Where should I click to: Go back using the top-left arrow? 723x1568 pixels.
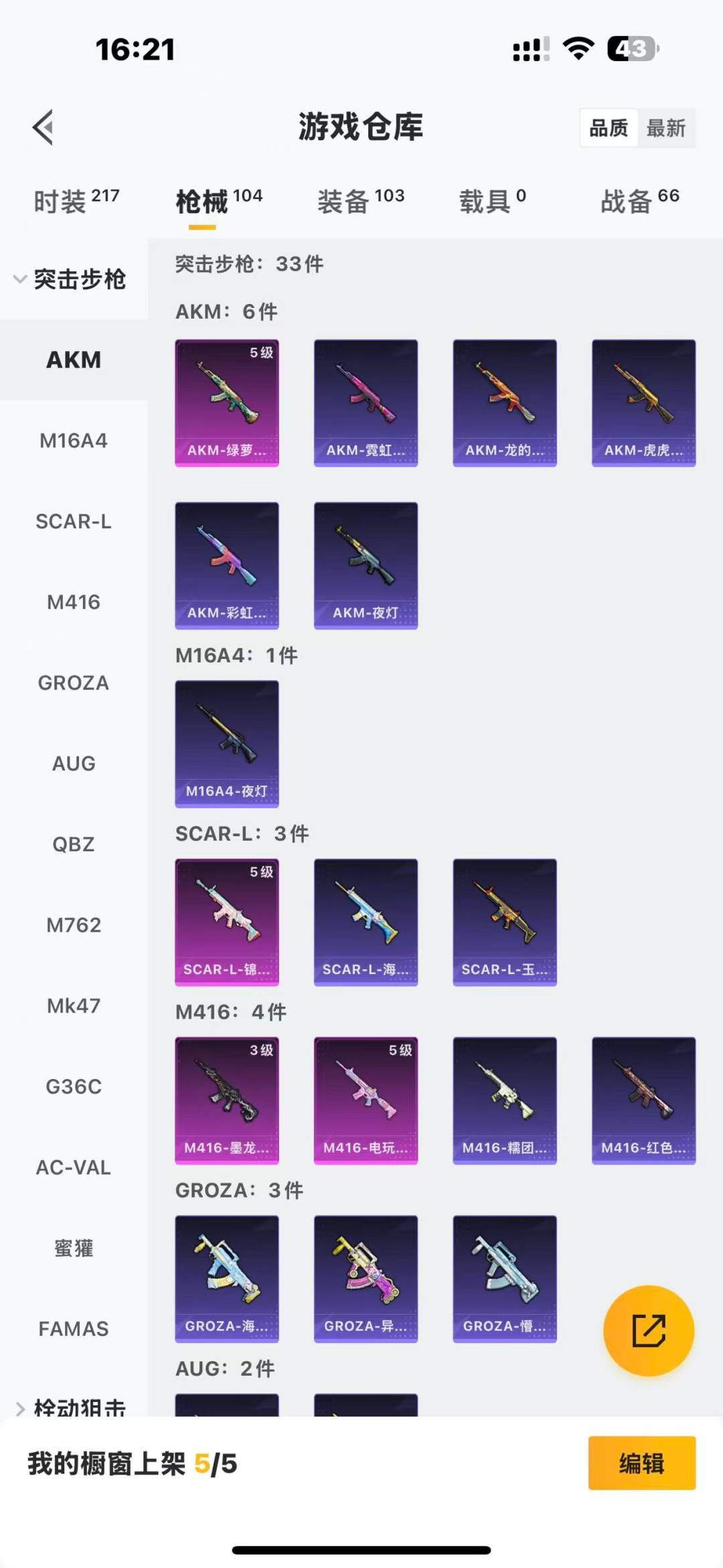(44, 127)
